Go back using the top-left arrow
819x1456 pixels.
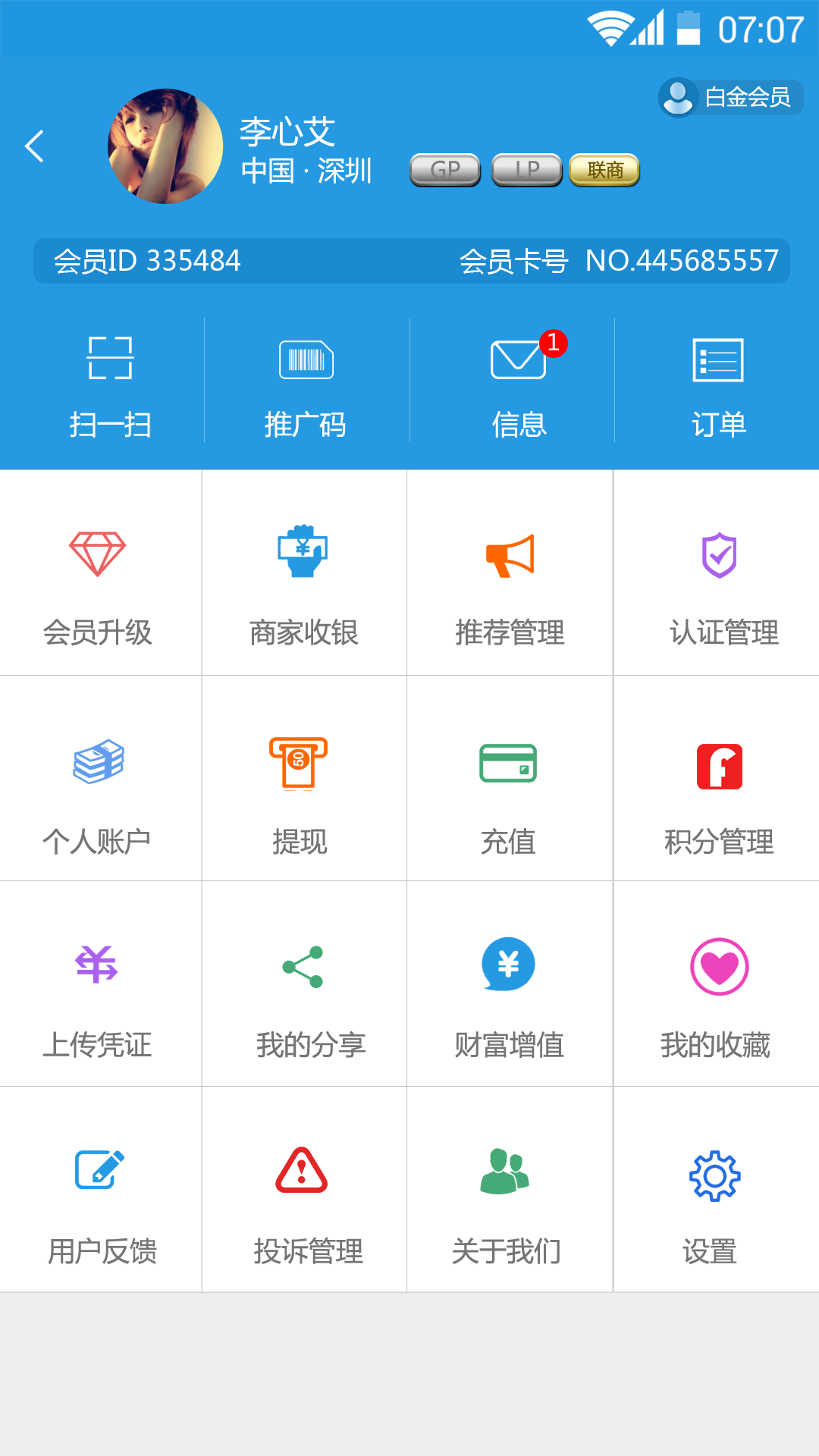35,146
